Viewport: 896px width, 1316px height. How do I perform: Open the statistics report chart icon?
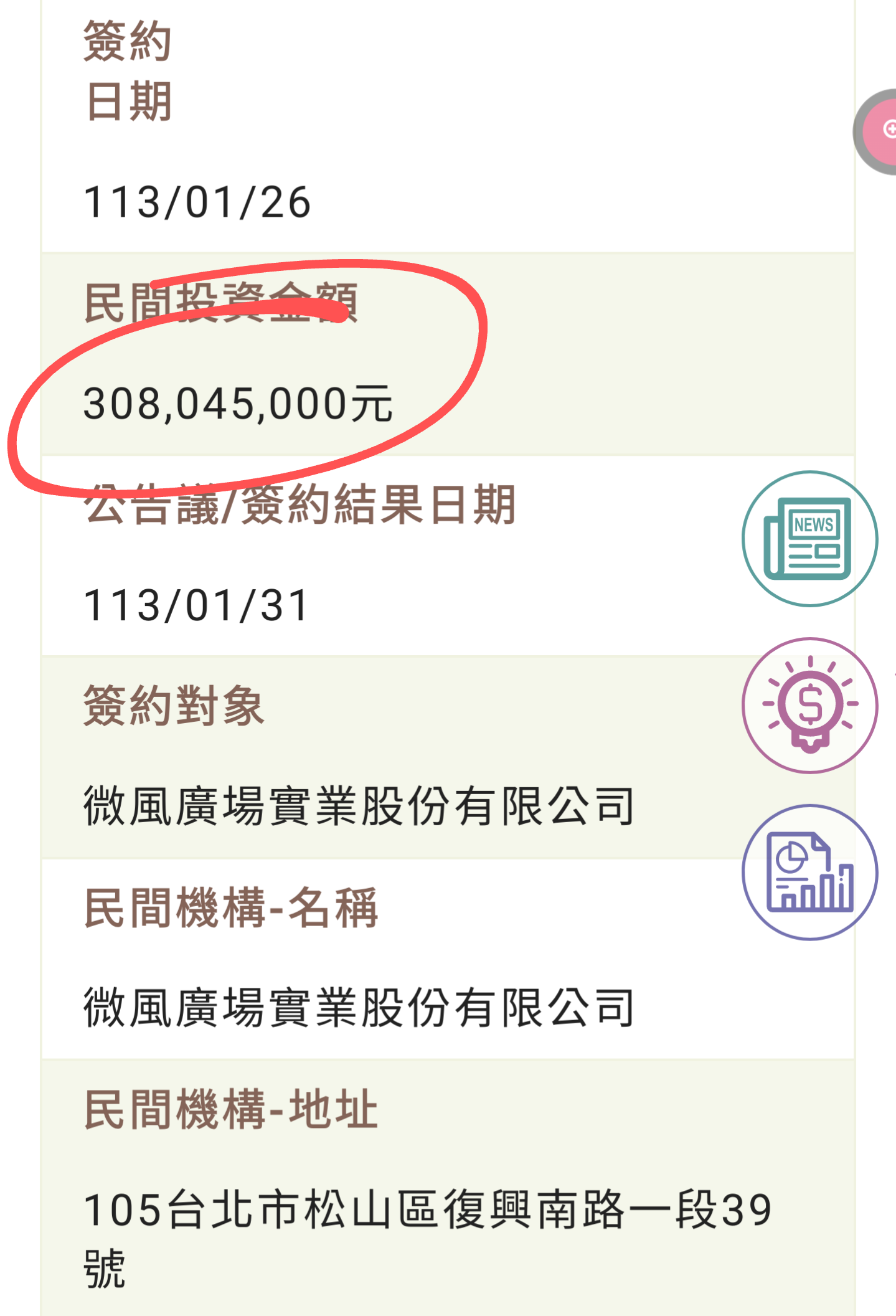point(809,872)
